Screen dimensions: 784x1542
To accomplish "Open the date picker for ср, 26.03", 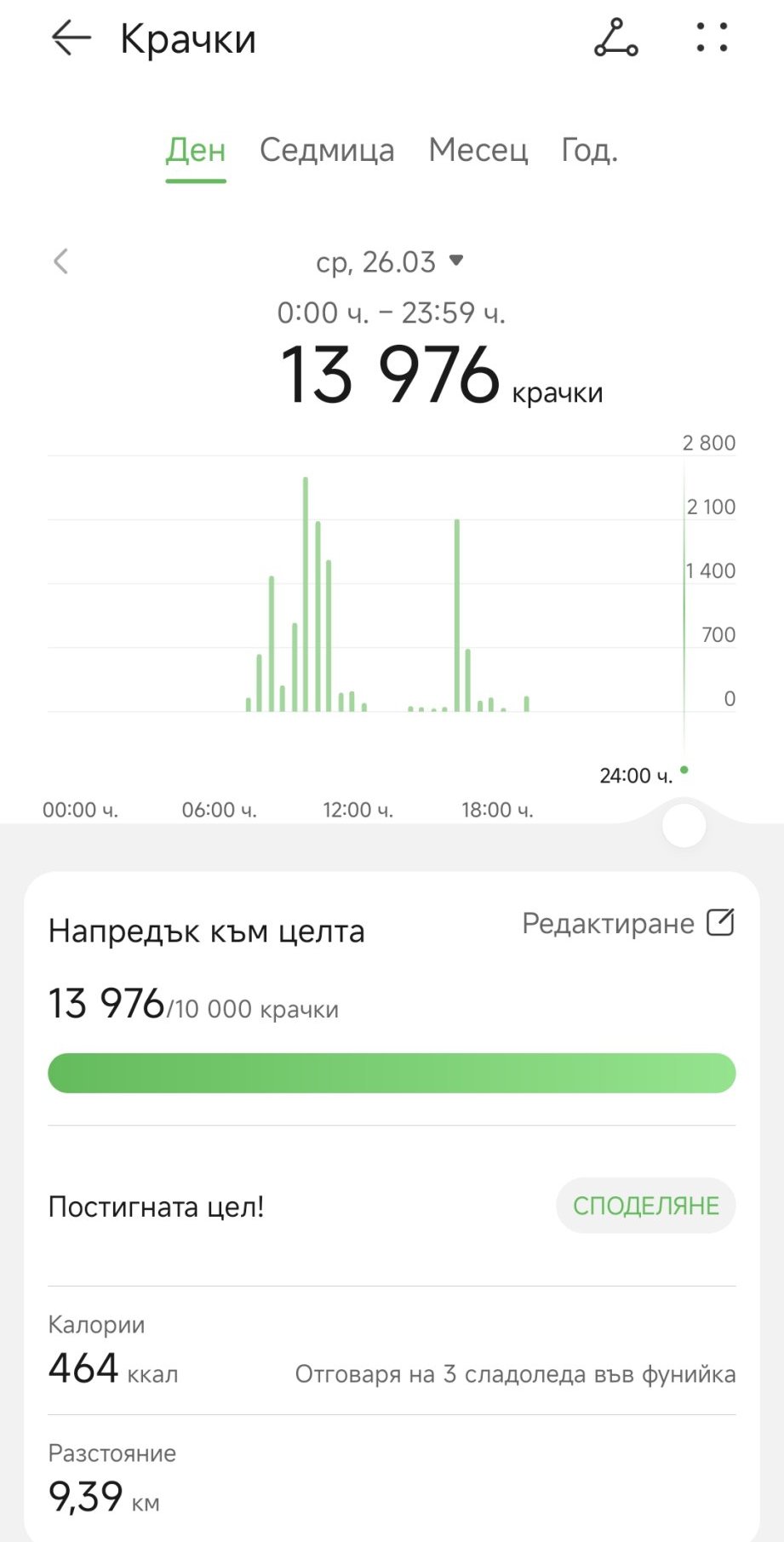I will pyautogui.click(x=390, y=261).
